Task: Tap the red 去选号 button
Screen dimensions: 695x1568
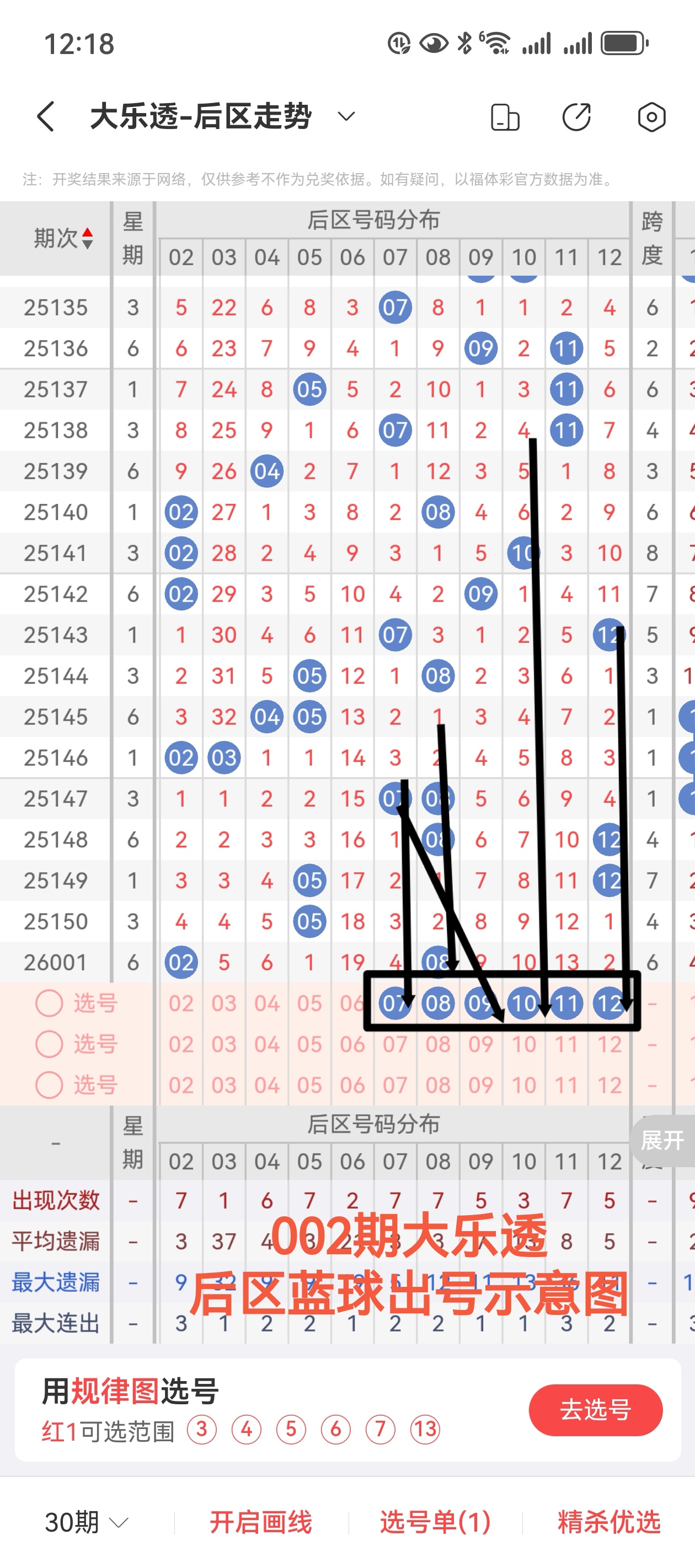Action: click(x=595, y=1410)
